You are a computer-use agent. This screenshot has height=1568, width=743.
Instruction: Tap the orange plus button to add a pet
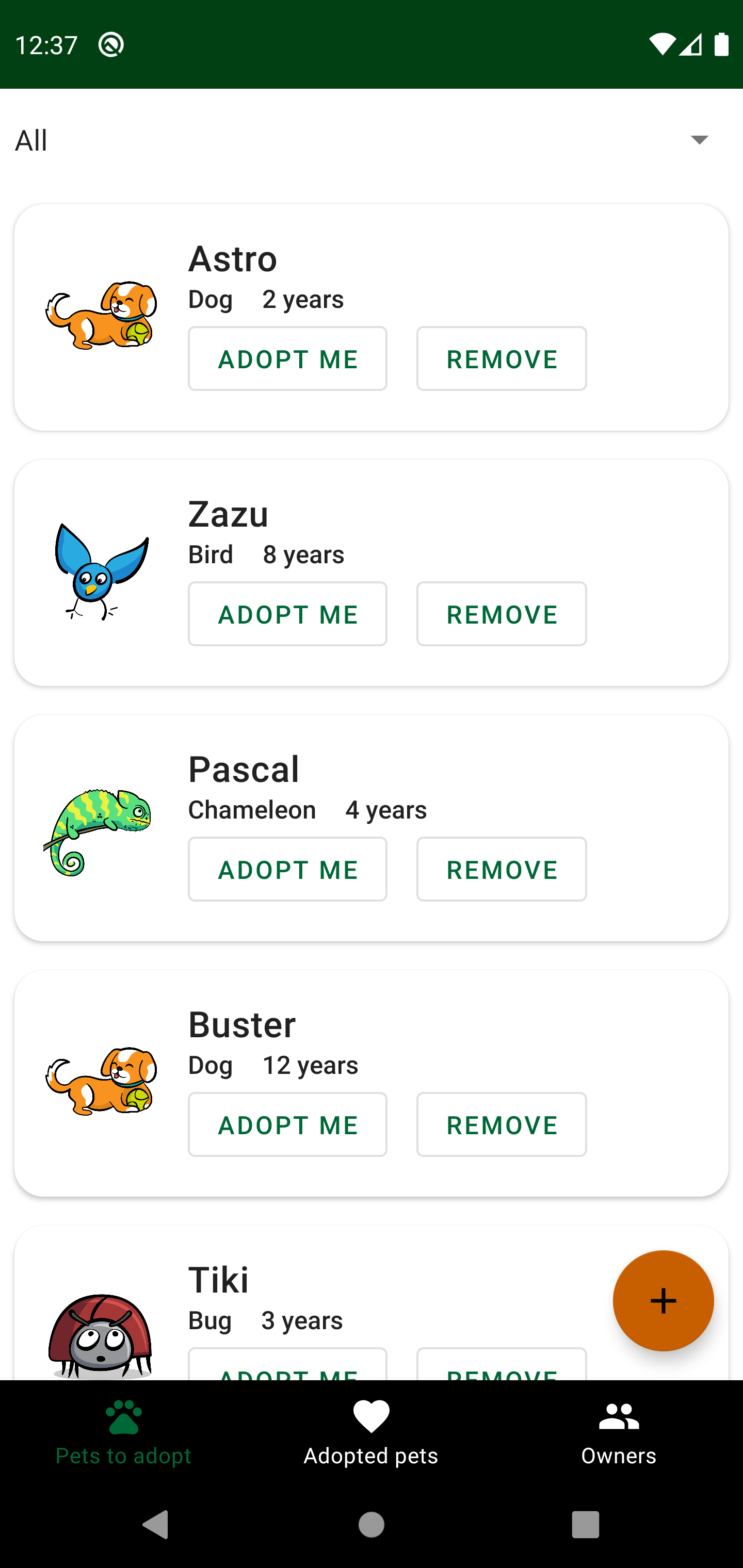click(663, 1300)
